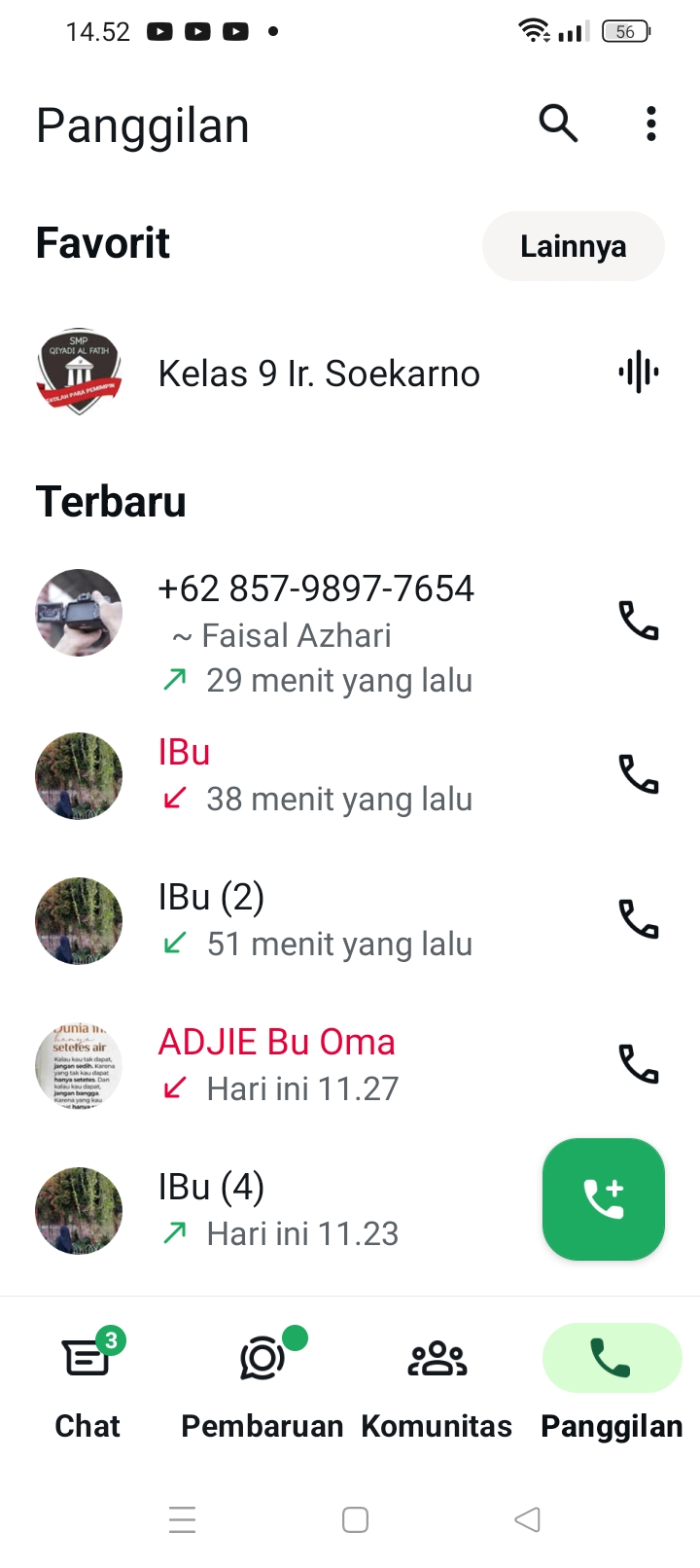Open search in Panggilan screen
Screen dimensions: 700x1568
click(x=558, y=124)
